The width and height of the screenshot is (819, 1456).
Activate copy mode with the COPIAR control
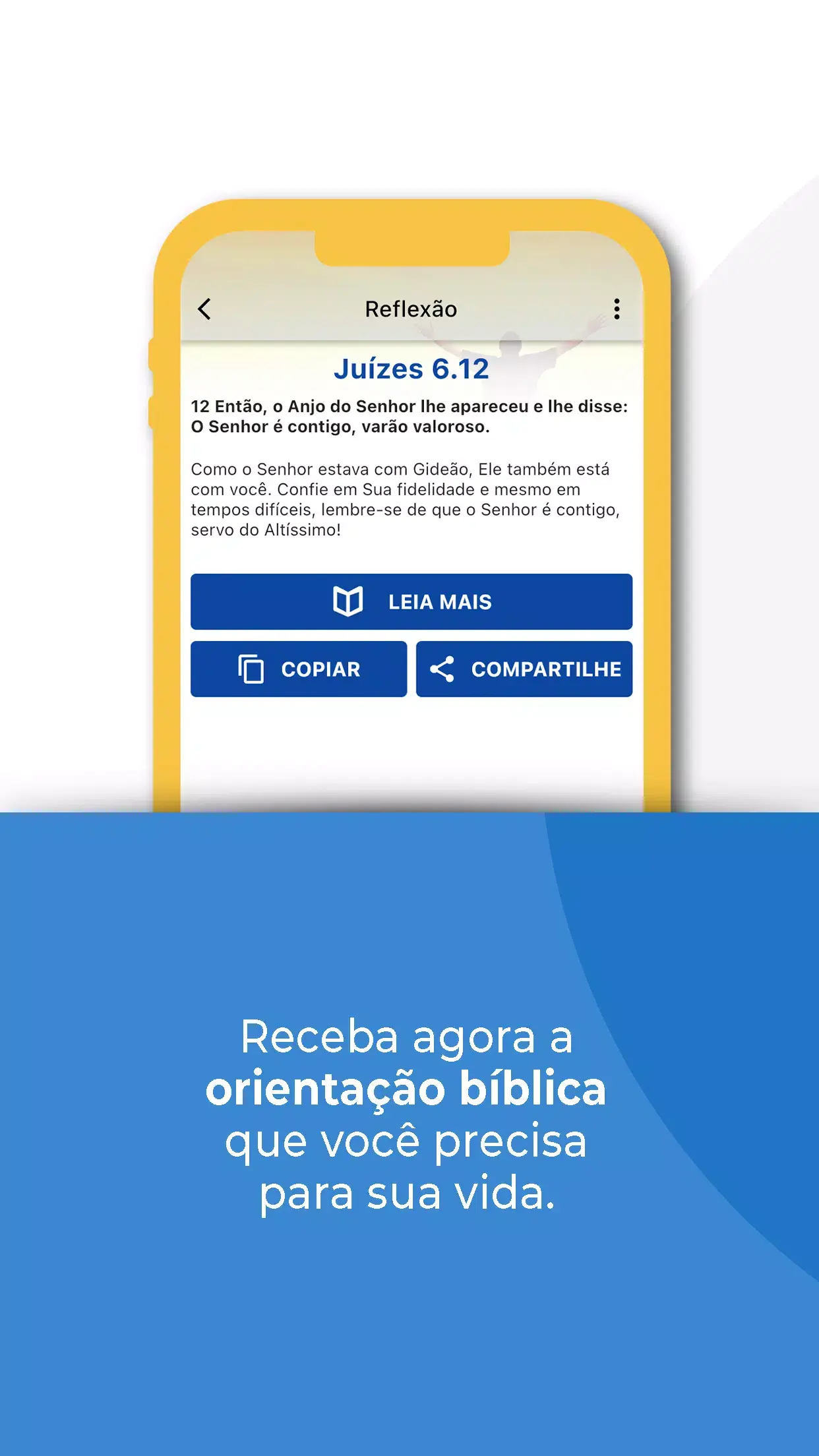[298, 669]
